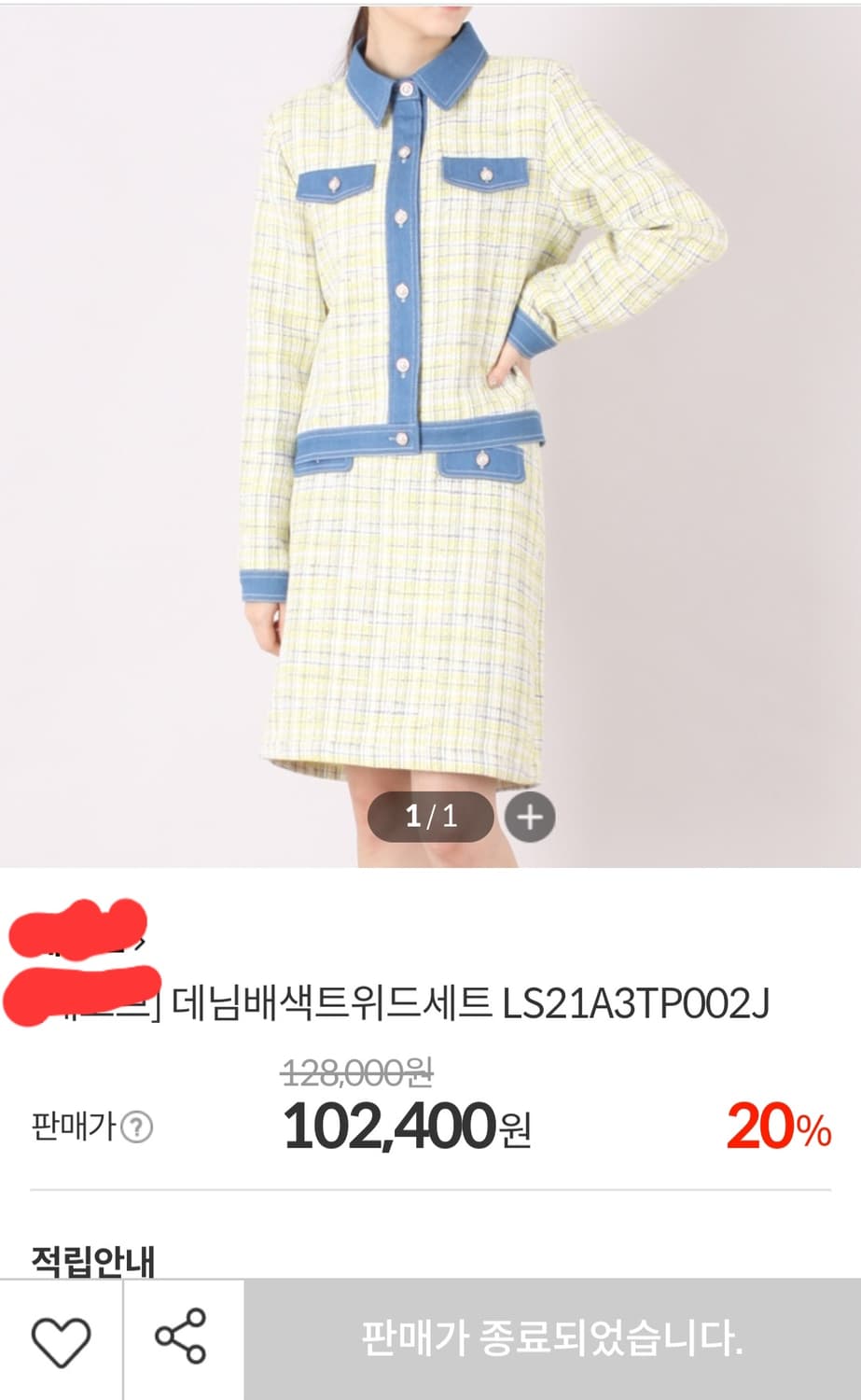This screenshot has height=1400, width=861.
Task: Tap the '1/1' image pager pill
Action: tap(433, 818)
